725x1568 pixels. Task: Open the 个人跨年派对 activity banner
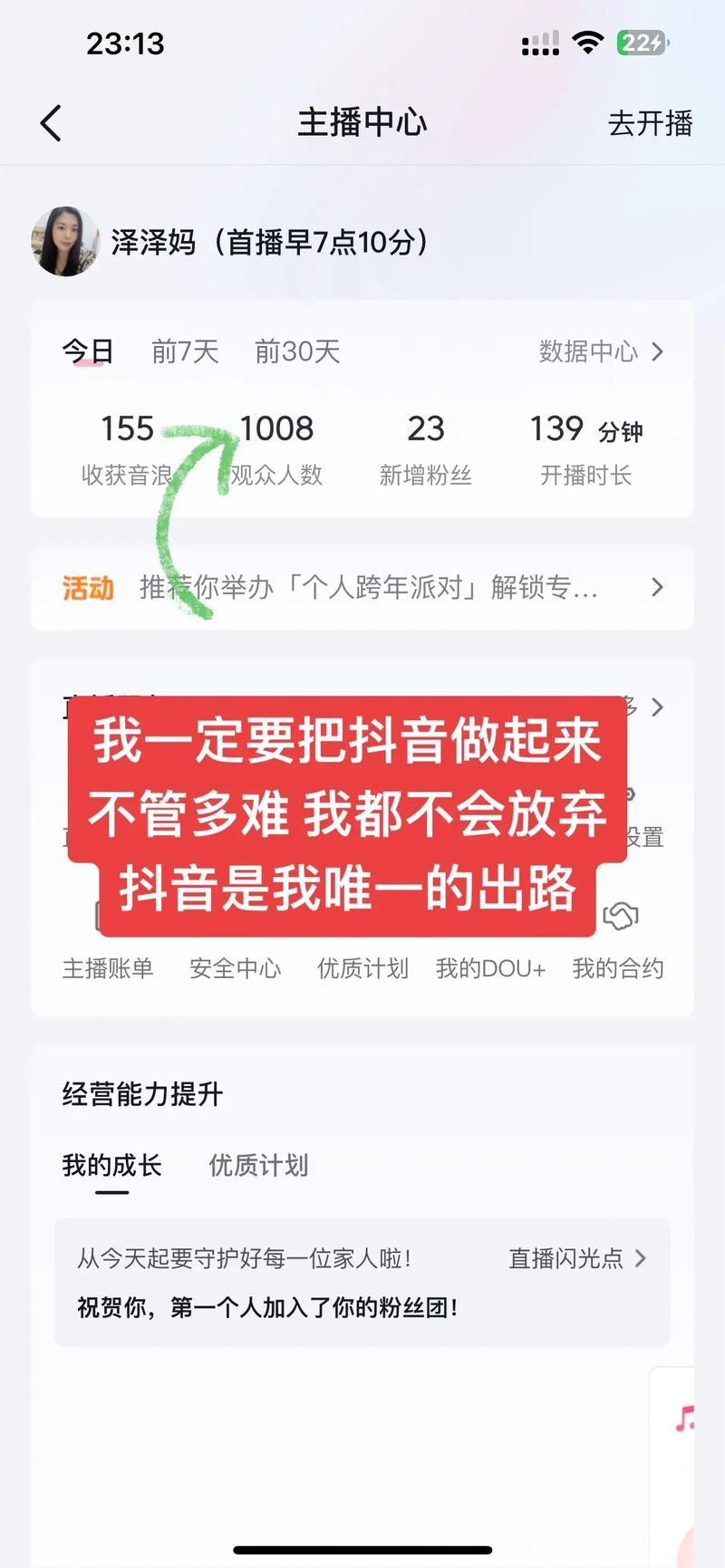[362, 588]
